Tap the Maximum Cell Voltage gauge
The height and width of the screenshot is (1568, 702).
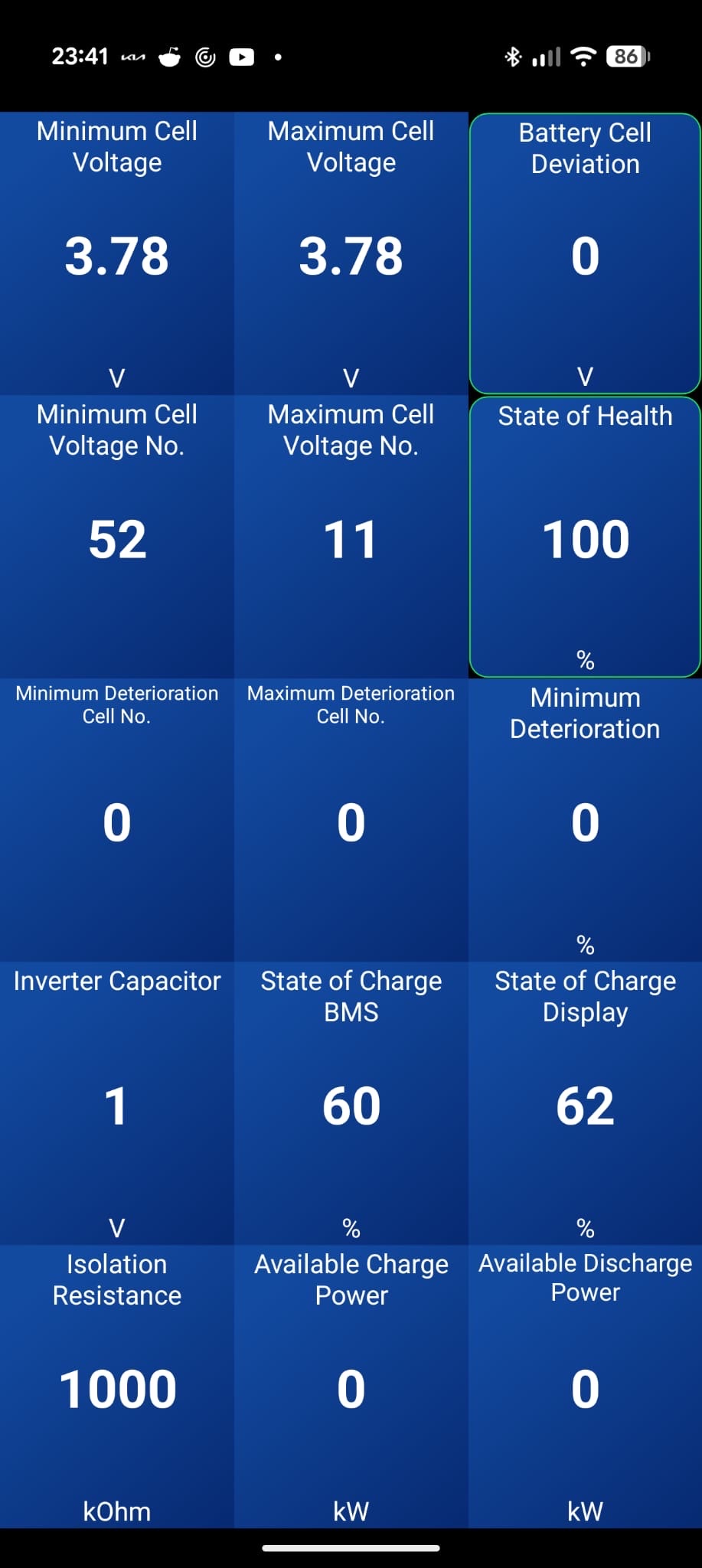pos(351,254)
